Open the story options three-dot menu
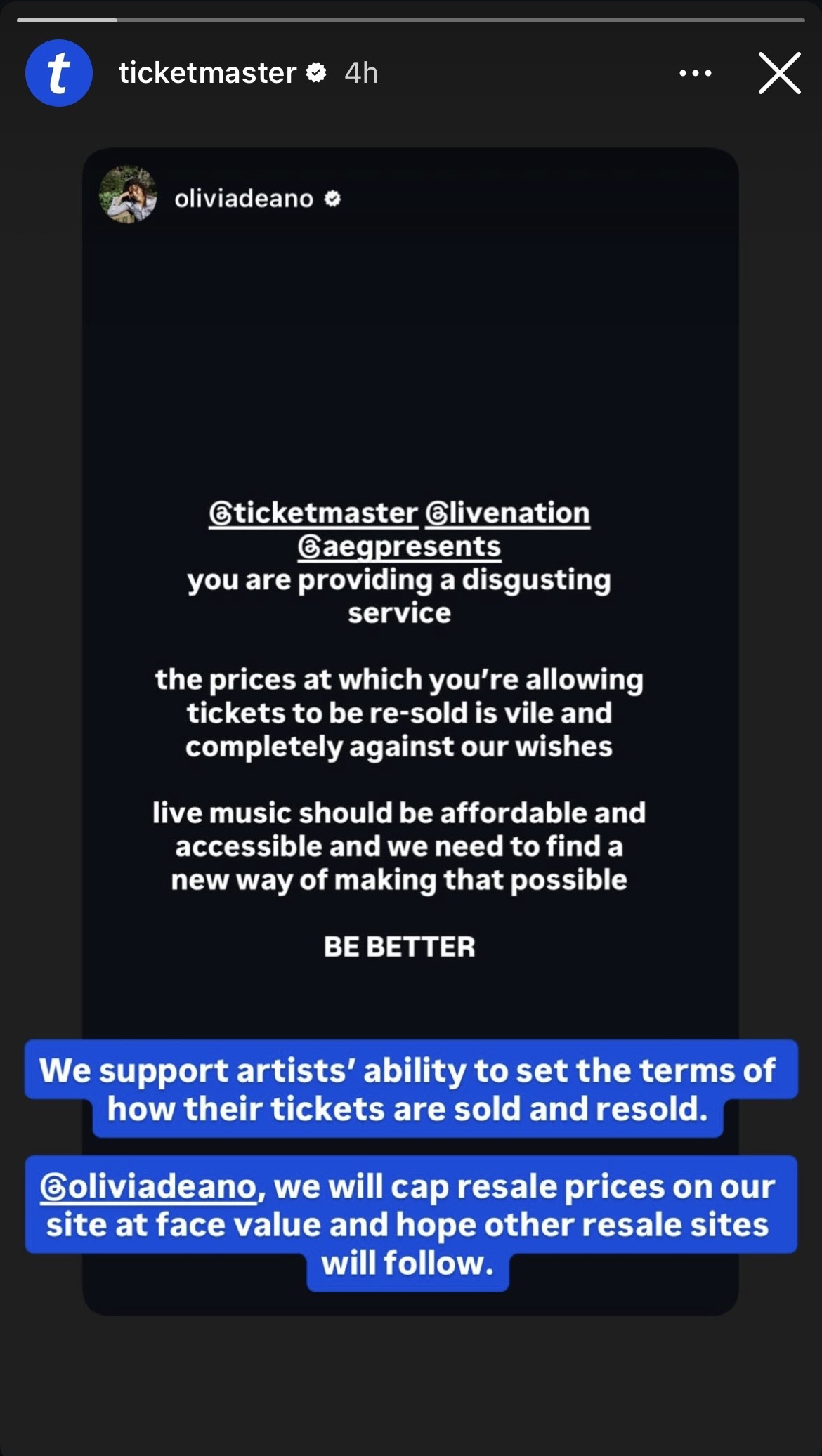822x1456 pixels. coord(694,73)
